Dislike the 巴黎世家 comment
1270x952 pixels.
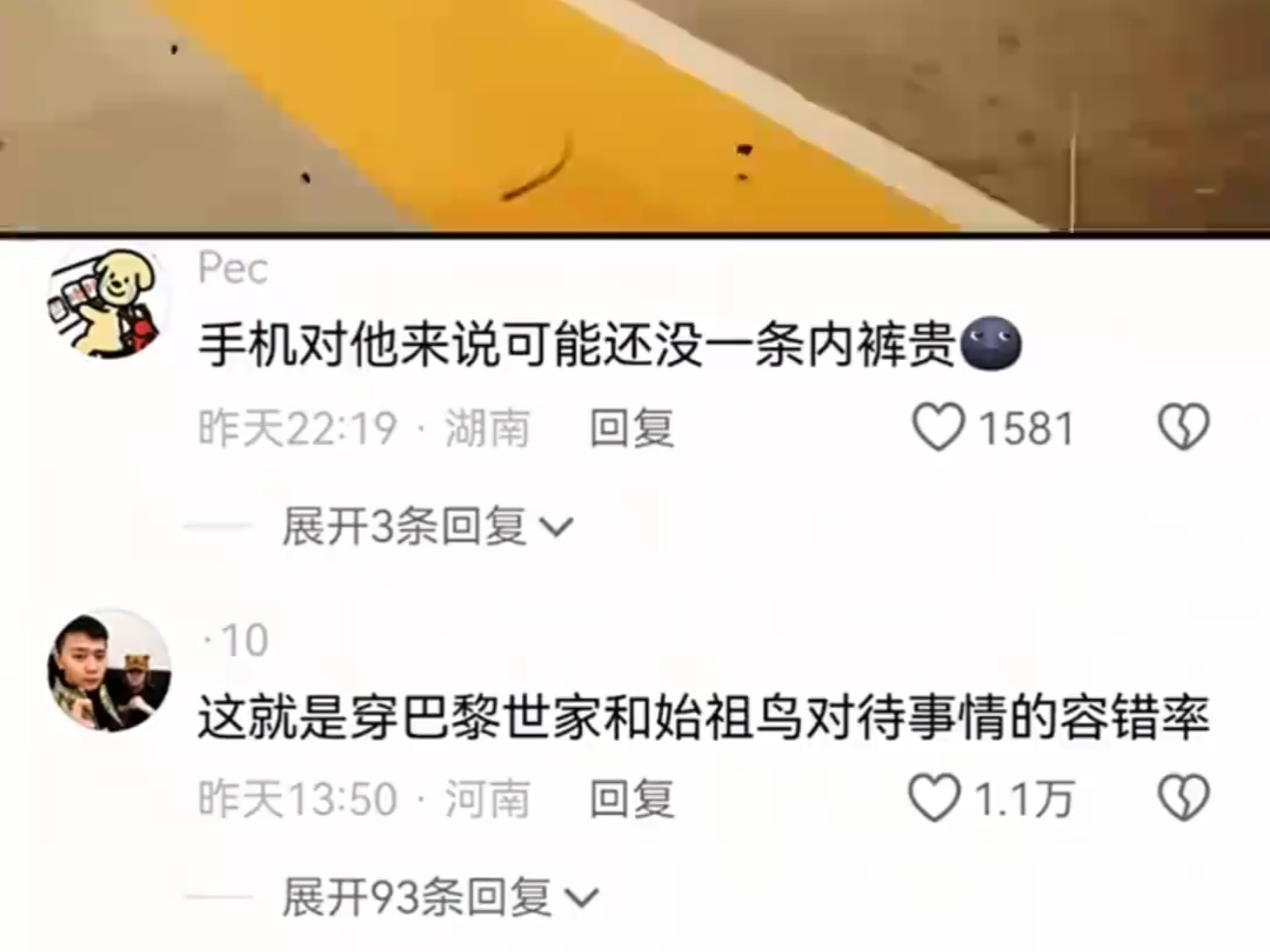point(1183,799)
